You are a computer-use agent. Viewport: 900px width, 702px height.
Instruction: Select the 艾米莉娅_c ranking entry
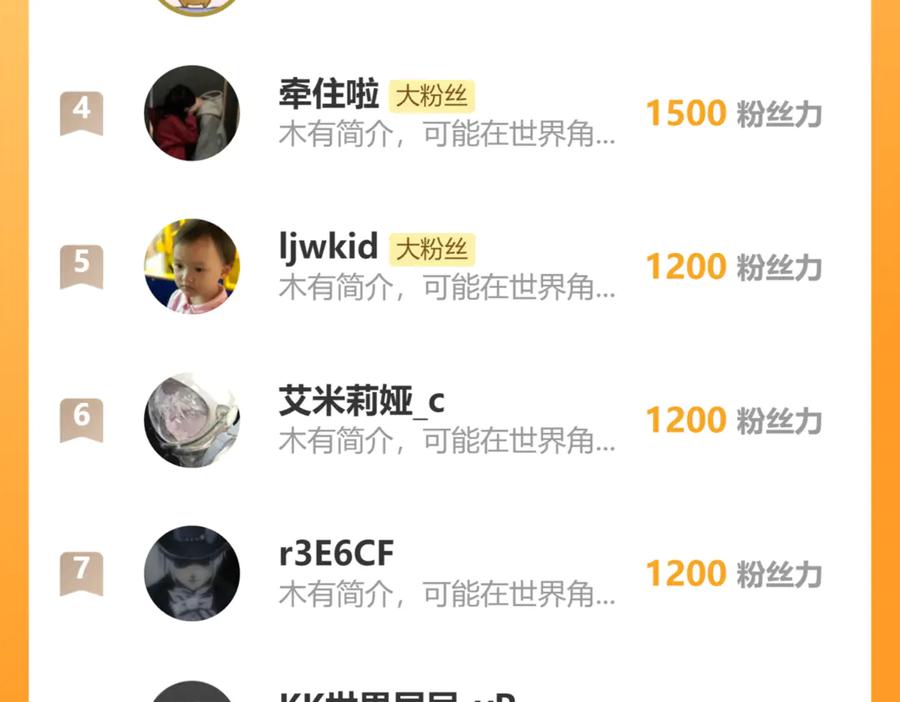361,402
